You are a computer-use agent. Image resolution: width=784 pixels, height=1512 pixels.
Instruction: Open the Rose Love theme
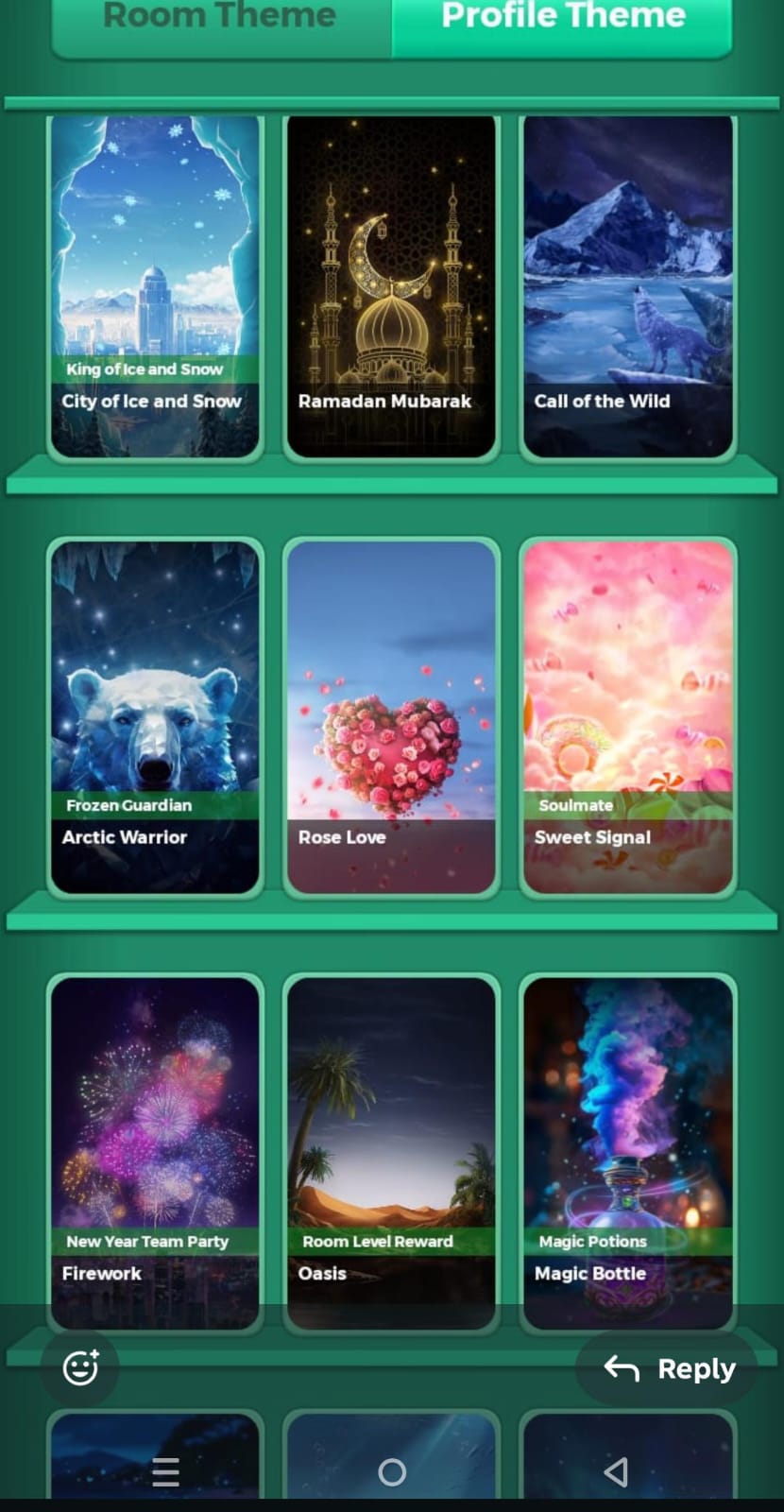391,716
